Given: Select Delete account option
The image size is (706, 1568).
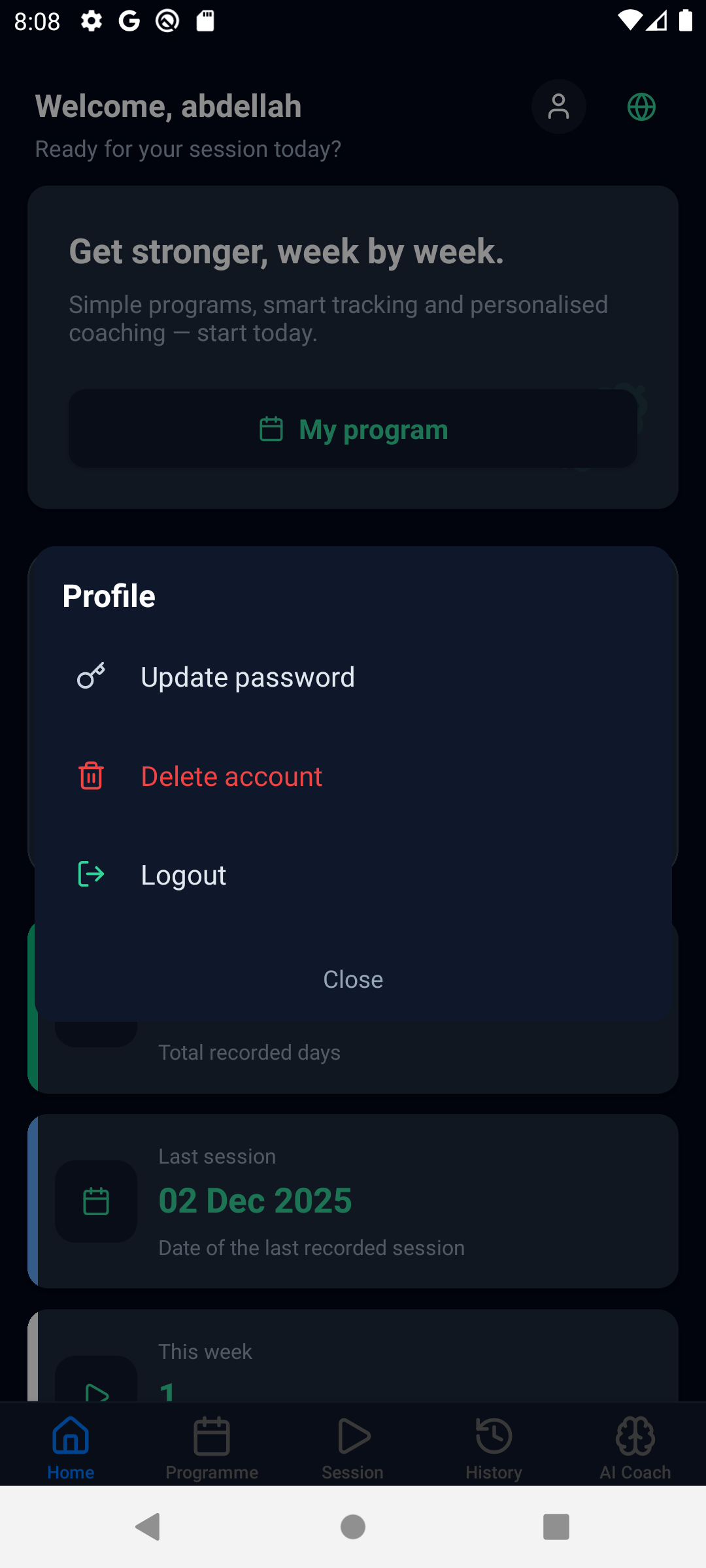Looking at the screenshot, I should click(x=231, y=776).
